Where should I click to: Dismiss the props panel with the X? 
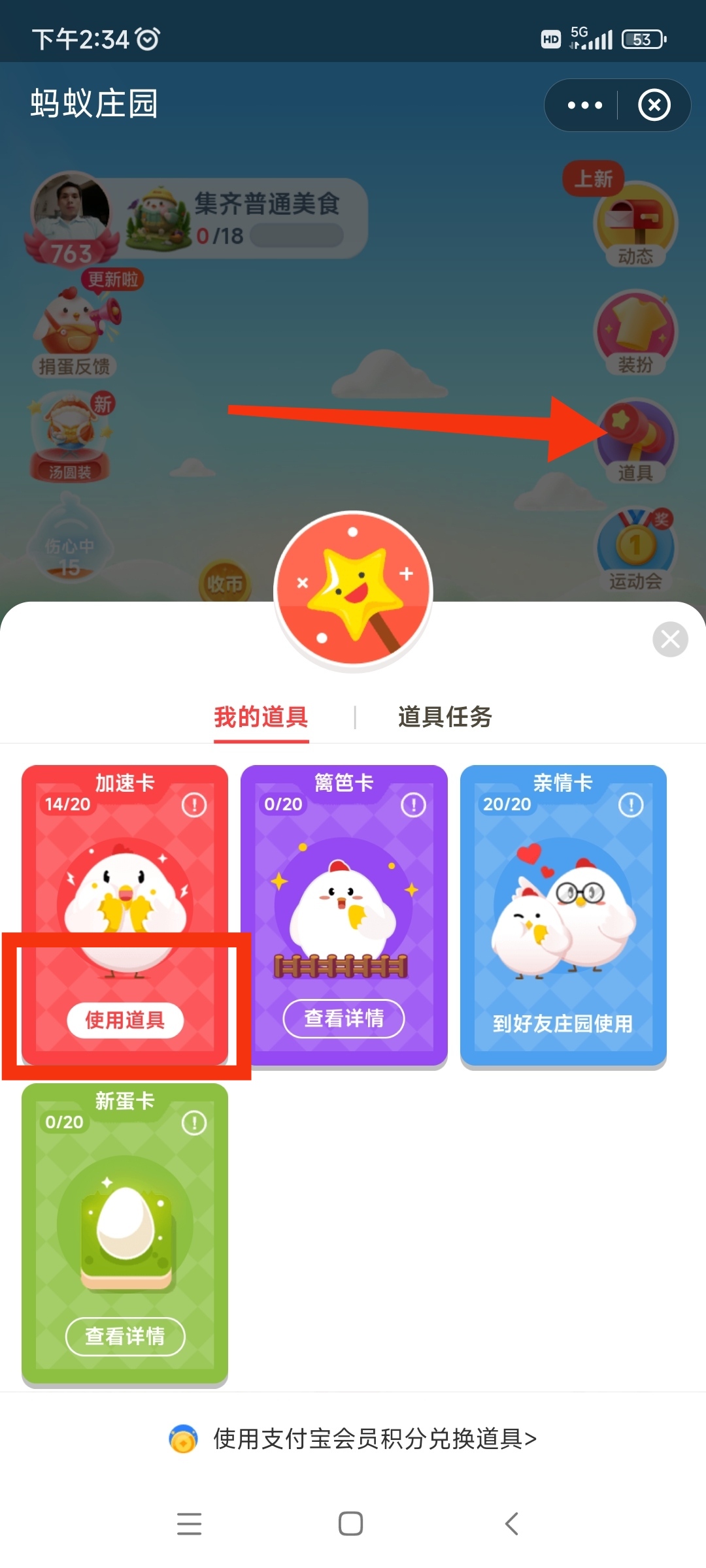click(670, 639)
